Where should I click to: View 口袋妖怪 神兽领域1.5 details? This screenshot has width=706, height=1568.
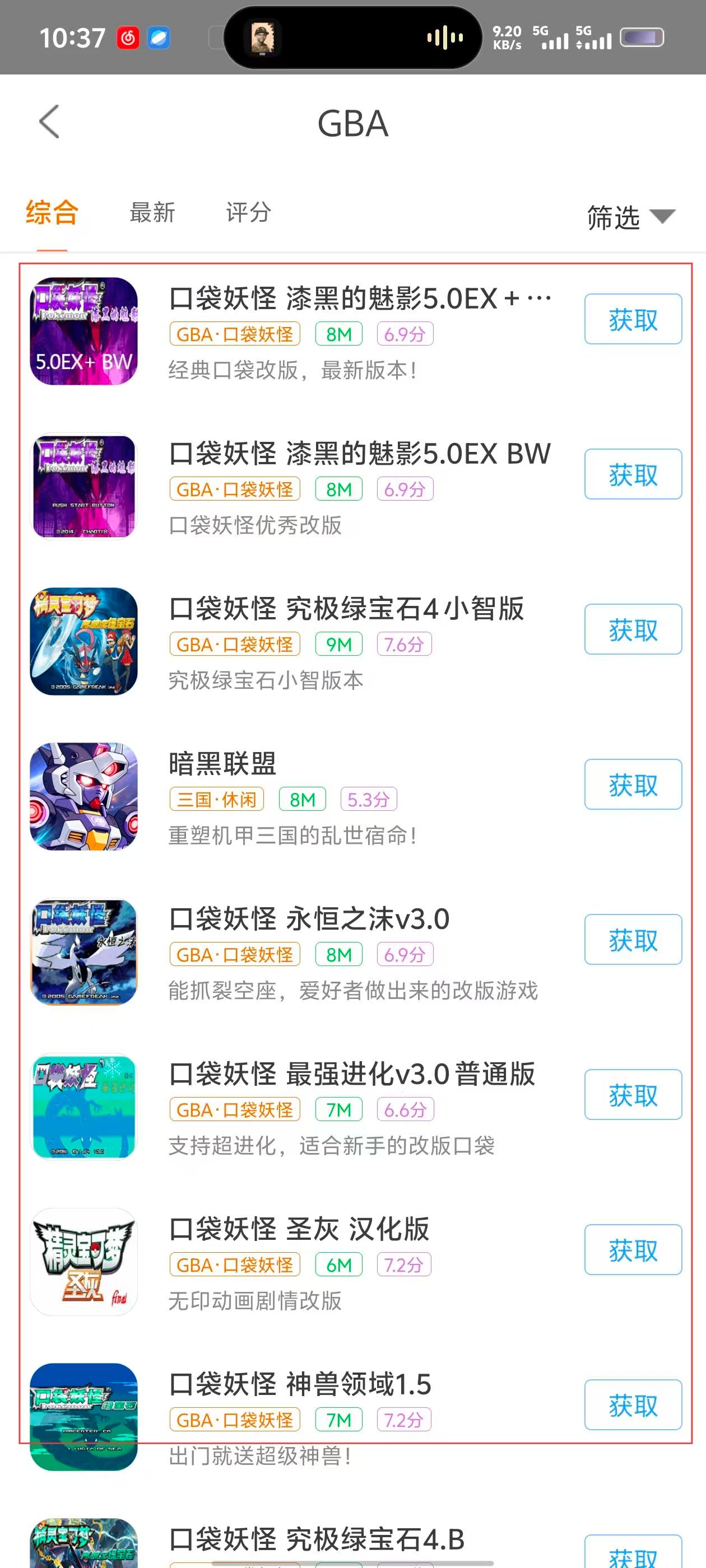(300, 1385)
